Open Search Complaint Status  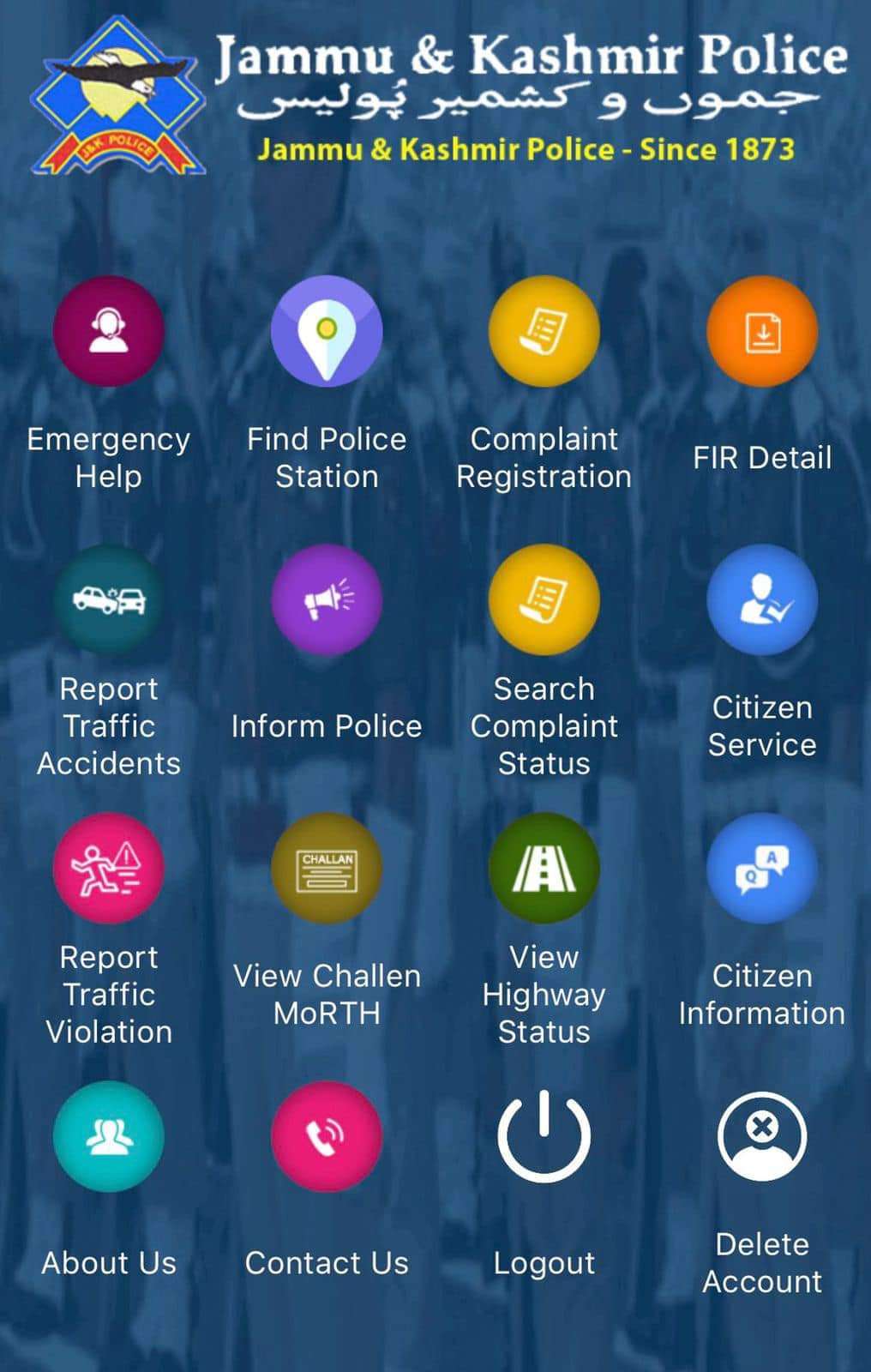pos(544,600)
